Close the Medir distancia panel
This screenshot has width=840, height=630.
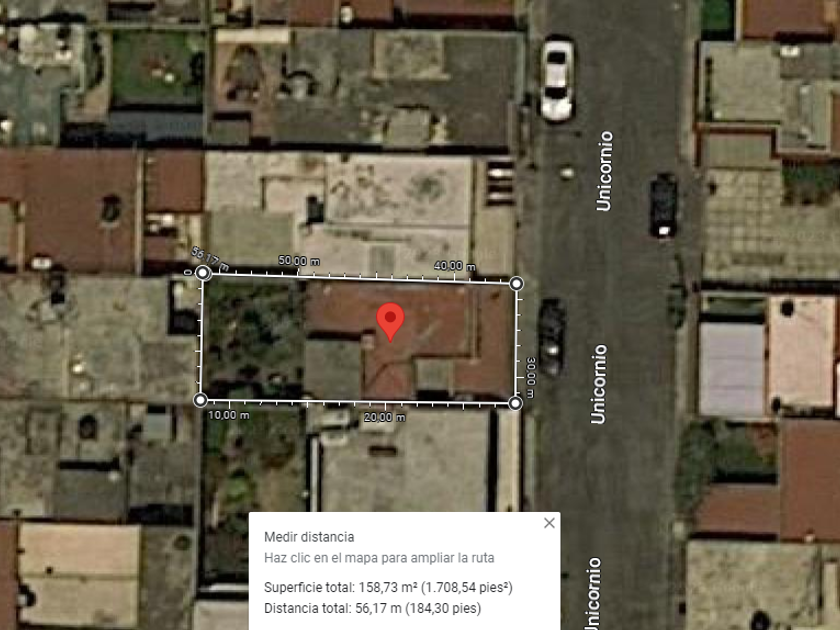pos(549,523)
